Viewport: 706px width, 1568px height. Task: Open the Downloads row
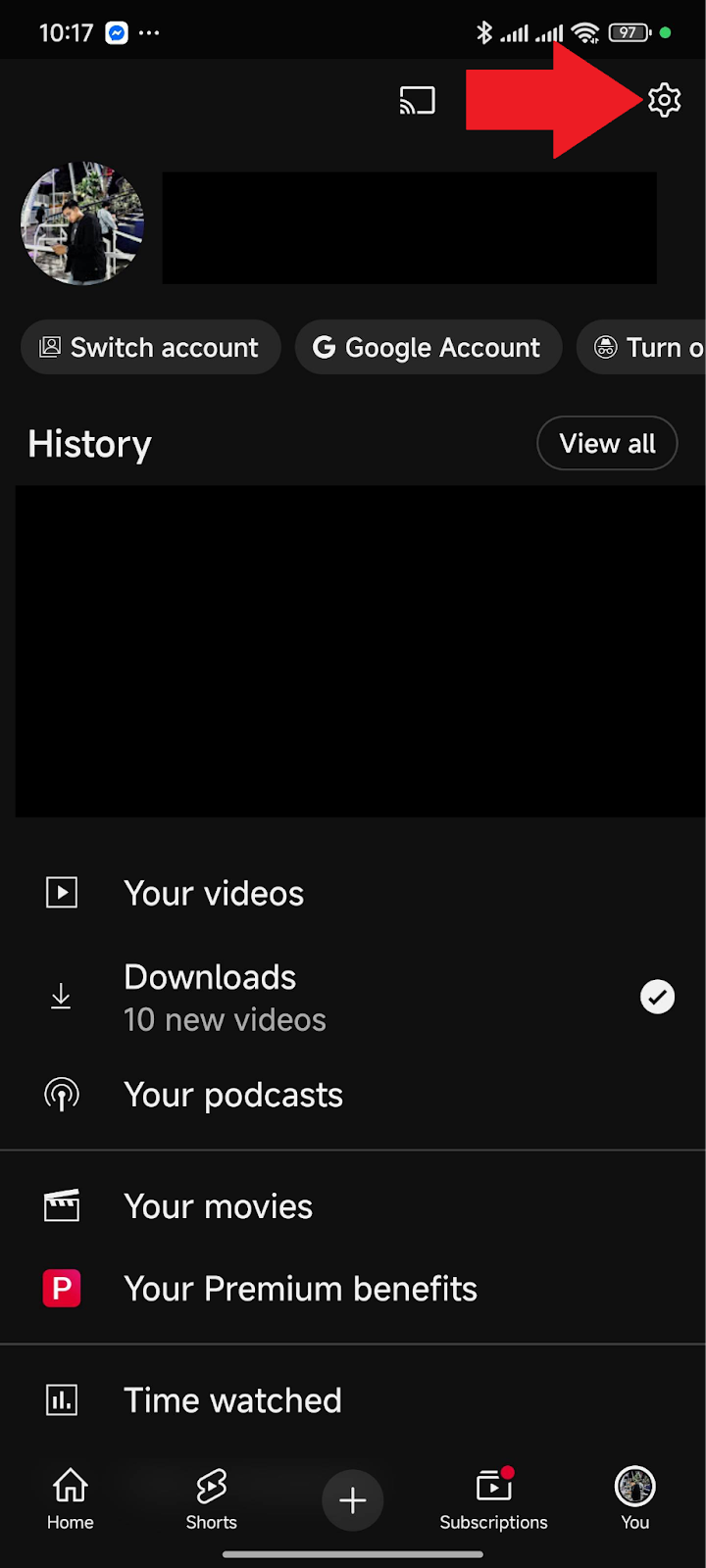coord(353,997)
